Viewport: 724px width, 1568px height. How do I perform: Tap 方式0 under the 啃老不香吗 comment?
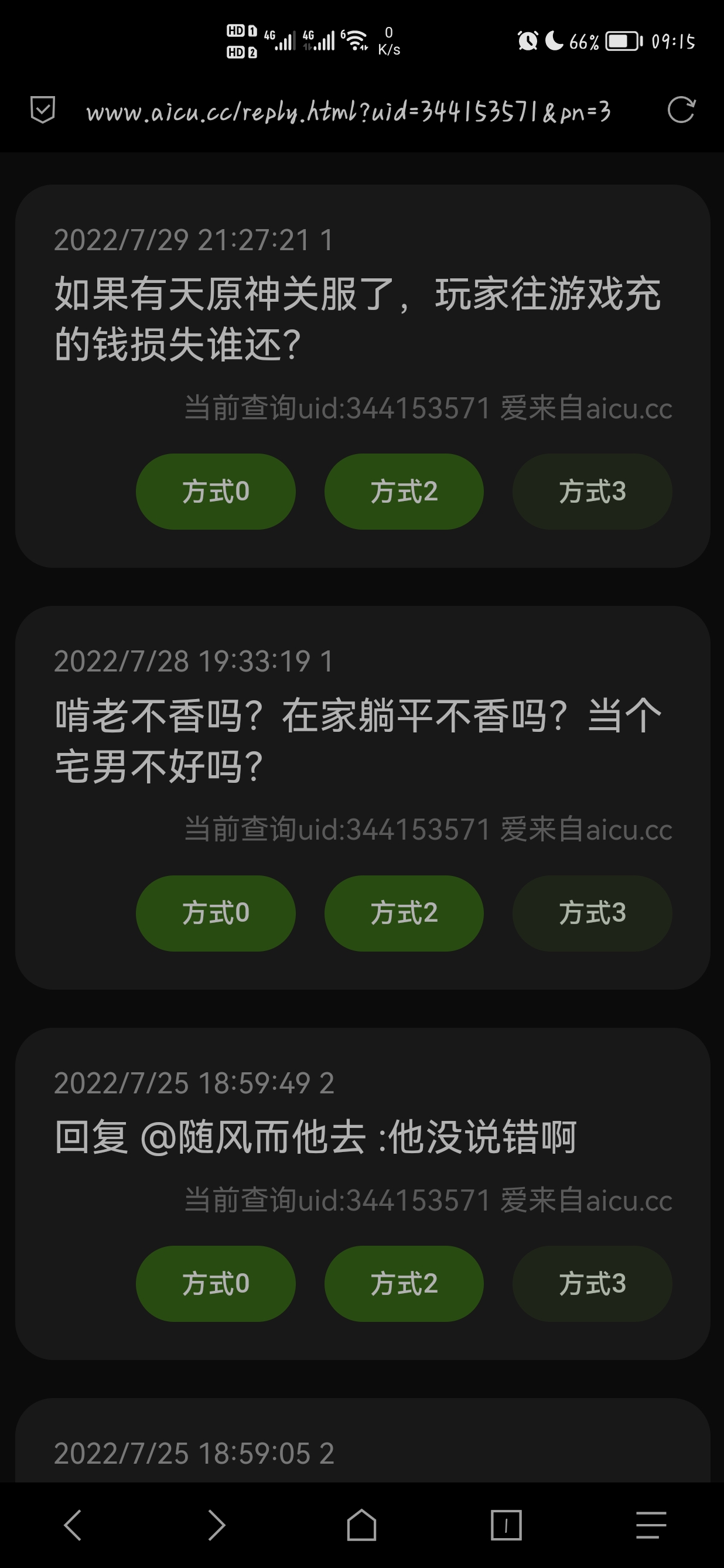point(216,913)
